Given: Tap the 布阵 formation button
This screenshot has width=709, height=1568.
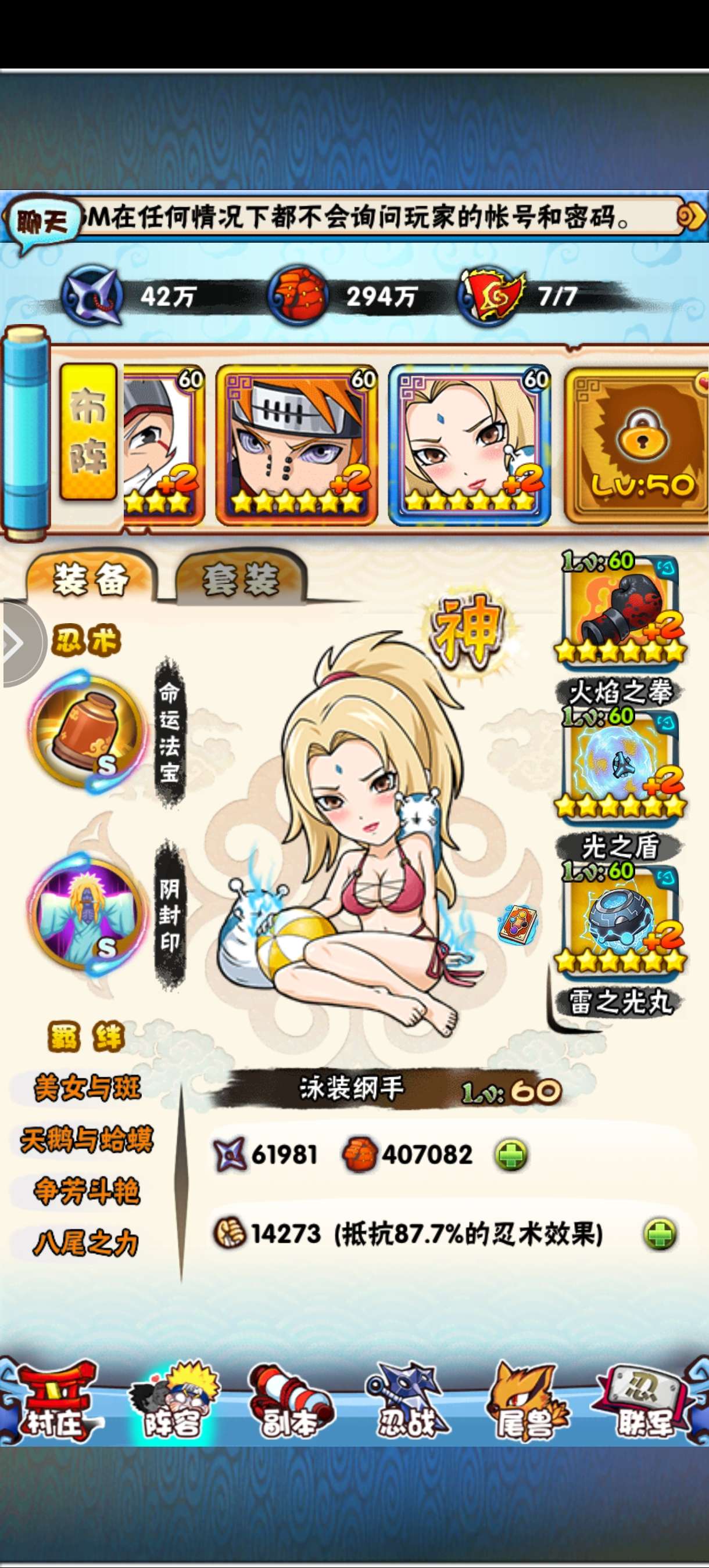Looking at the screenshot, I should [x=88, y=431].
